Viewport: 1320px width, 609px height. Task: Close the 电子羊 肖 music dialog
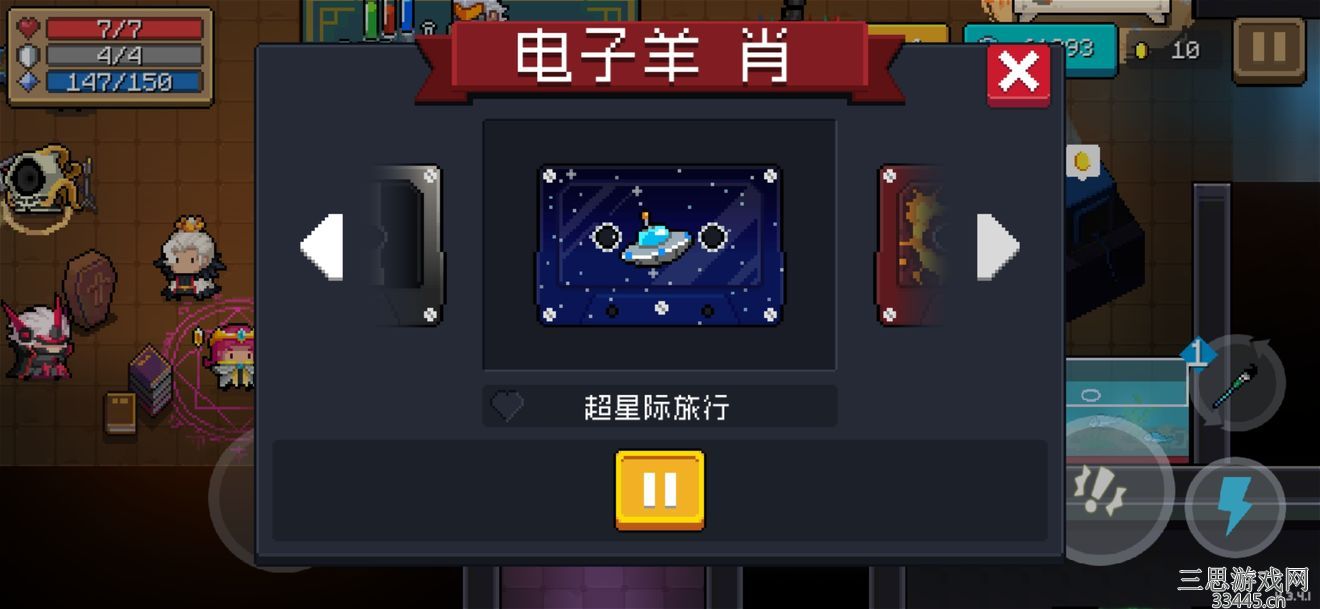point(1018,74)
